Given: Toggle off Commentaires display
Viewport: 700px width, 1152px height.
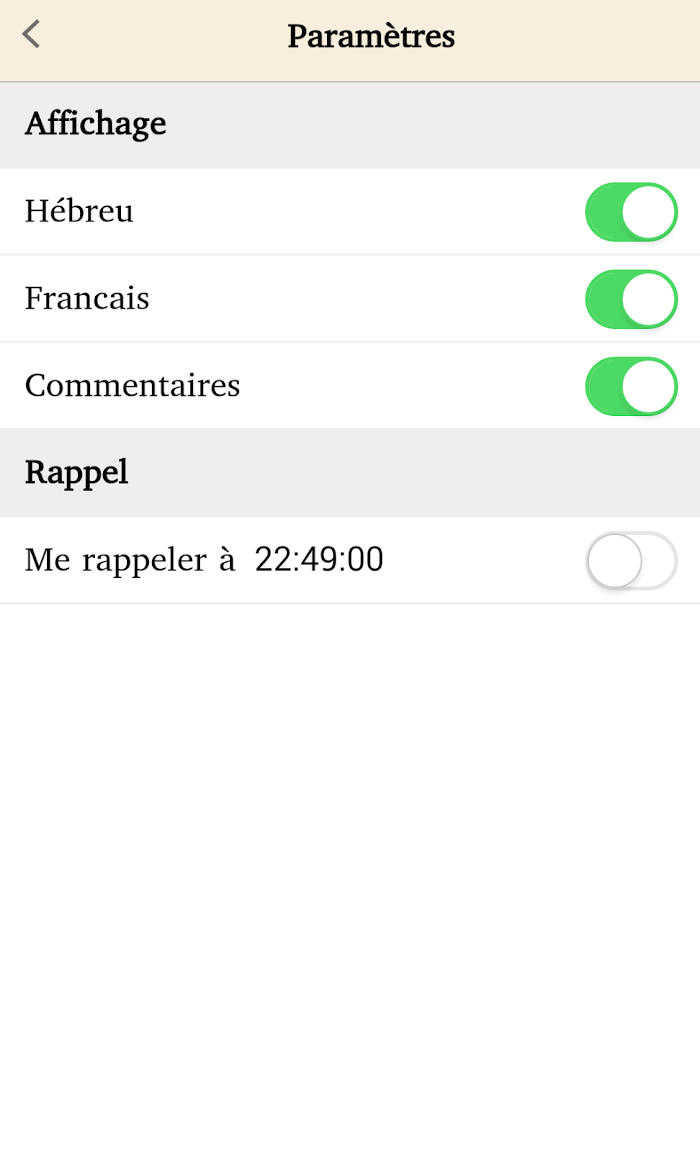Looking at the screenshot, I should point(631,386).
